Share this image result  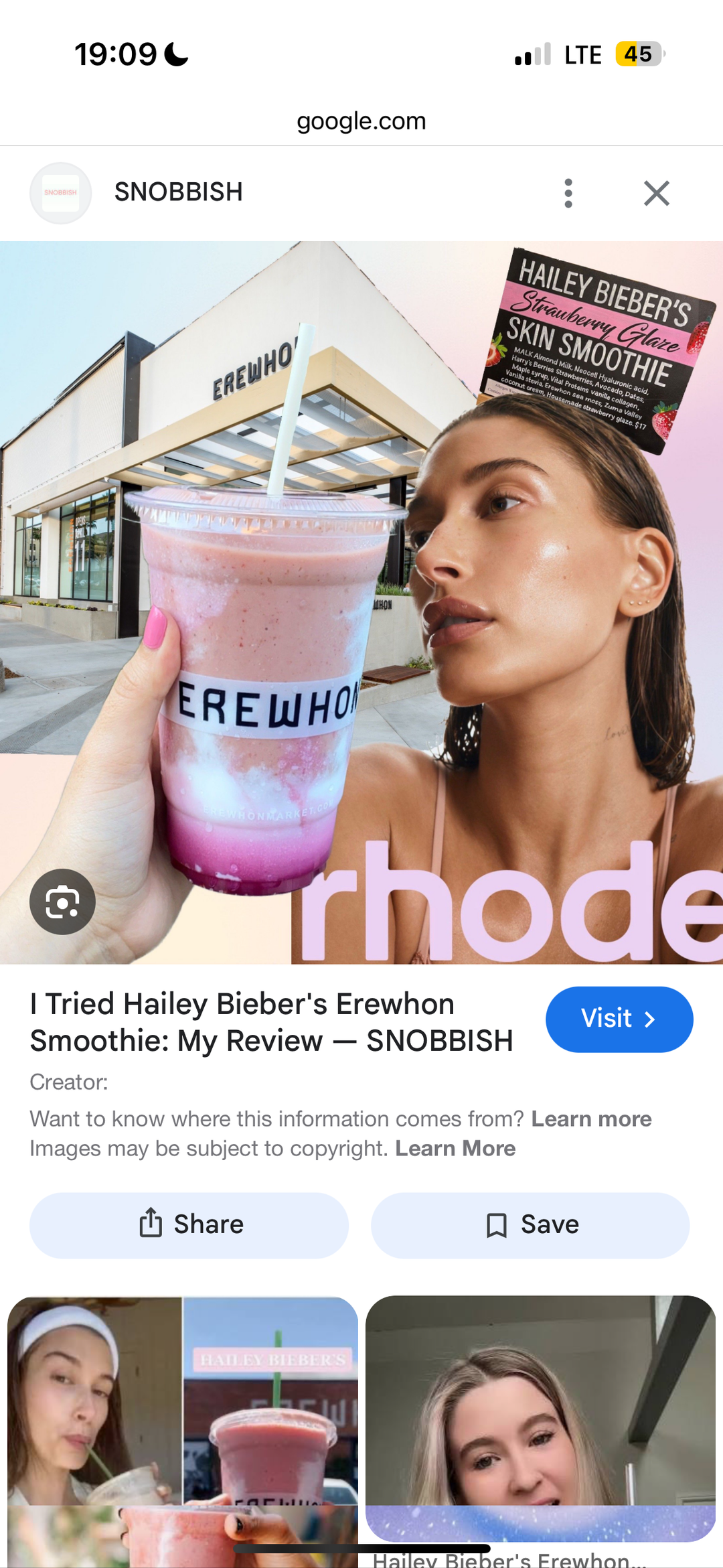189,1224
